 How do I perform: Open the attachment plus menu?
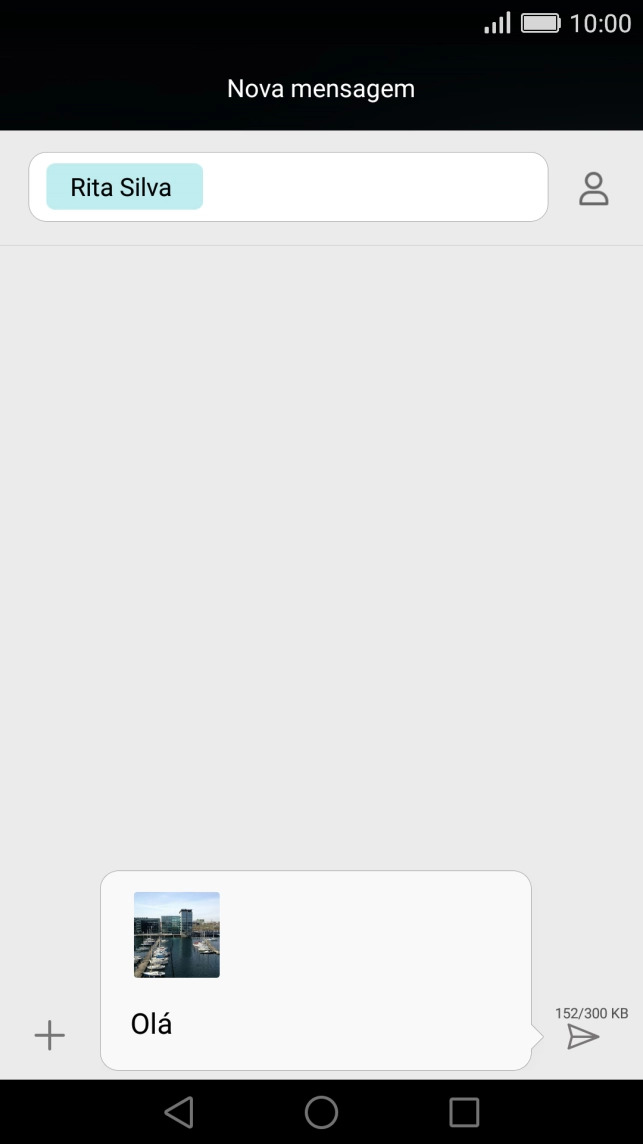49,1035
